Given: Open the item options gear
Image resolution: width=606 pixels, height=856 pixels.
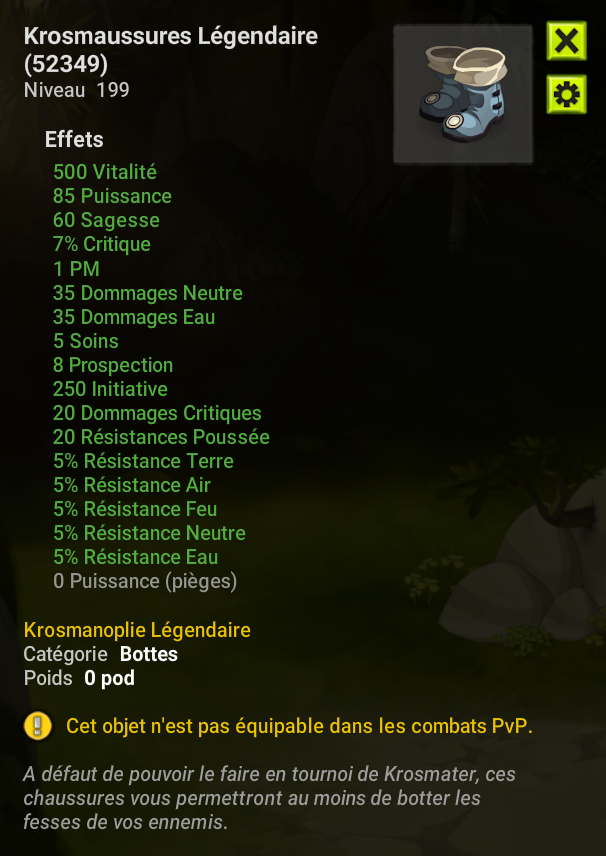Looking at the screenshot, I should pos(566,94).
